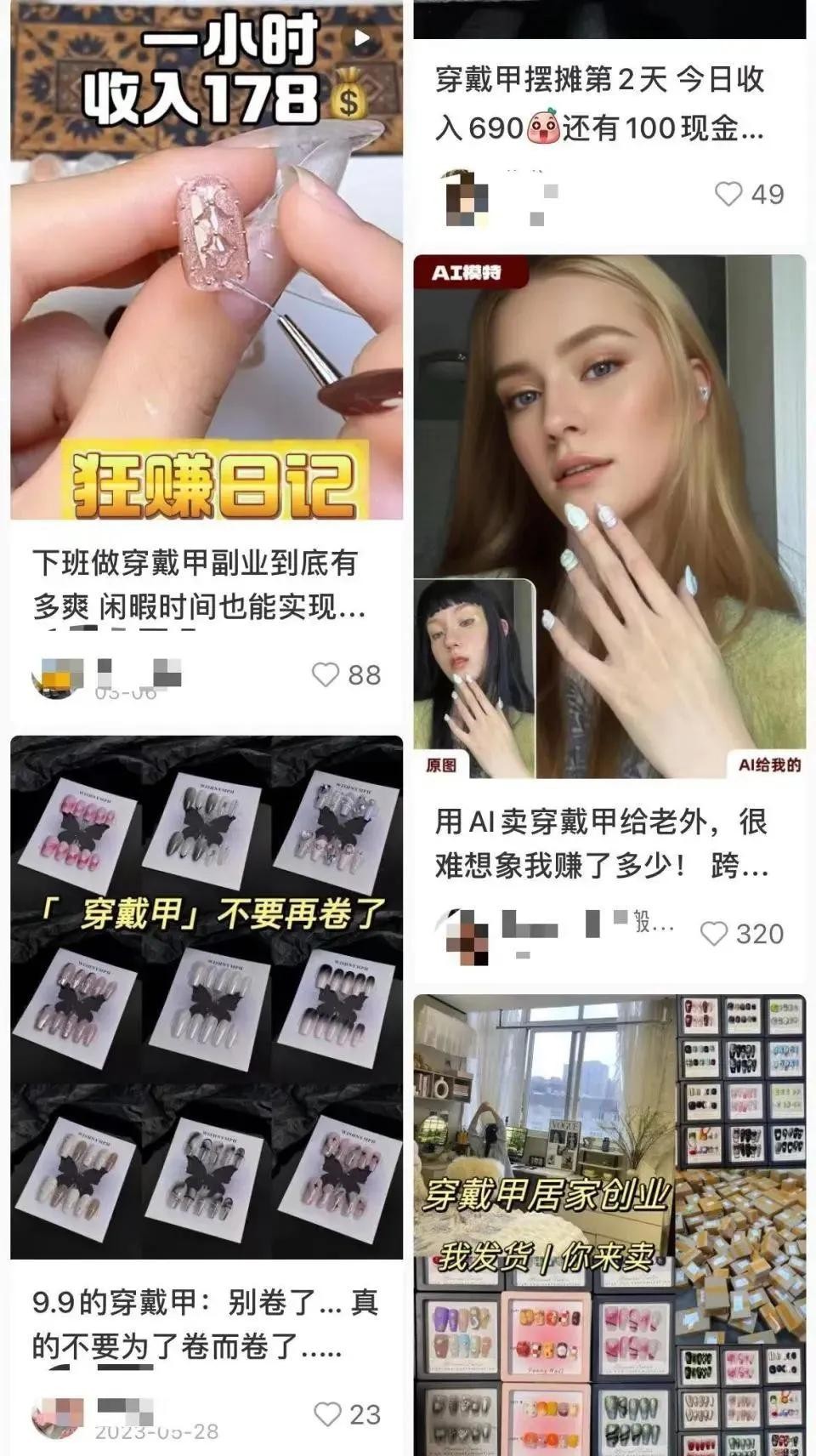Image resolution: width=816 pixels, height=1456 pixels.
Task: Open the 一小时收入178 nail video post
Action: coord(206,264)
